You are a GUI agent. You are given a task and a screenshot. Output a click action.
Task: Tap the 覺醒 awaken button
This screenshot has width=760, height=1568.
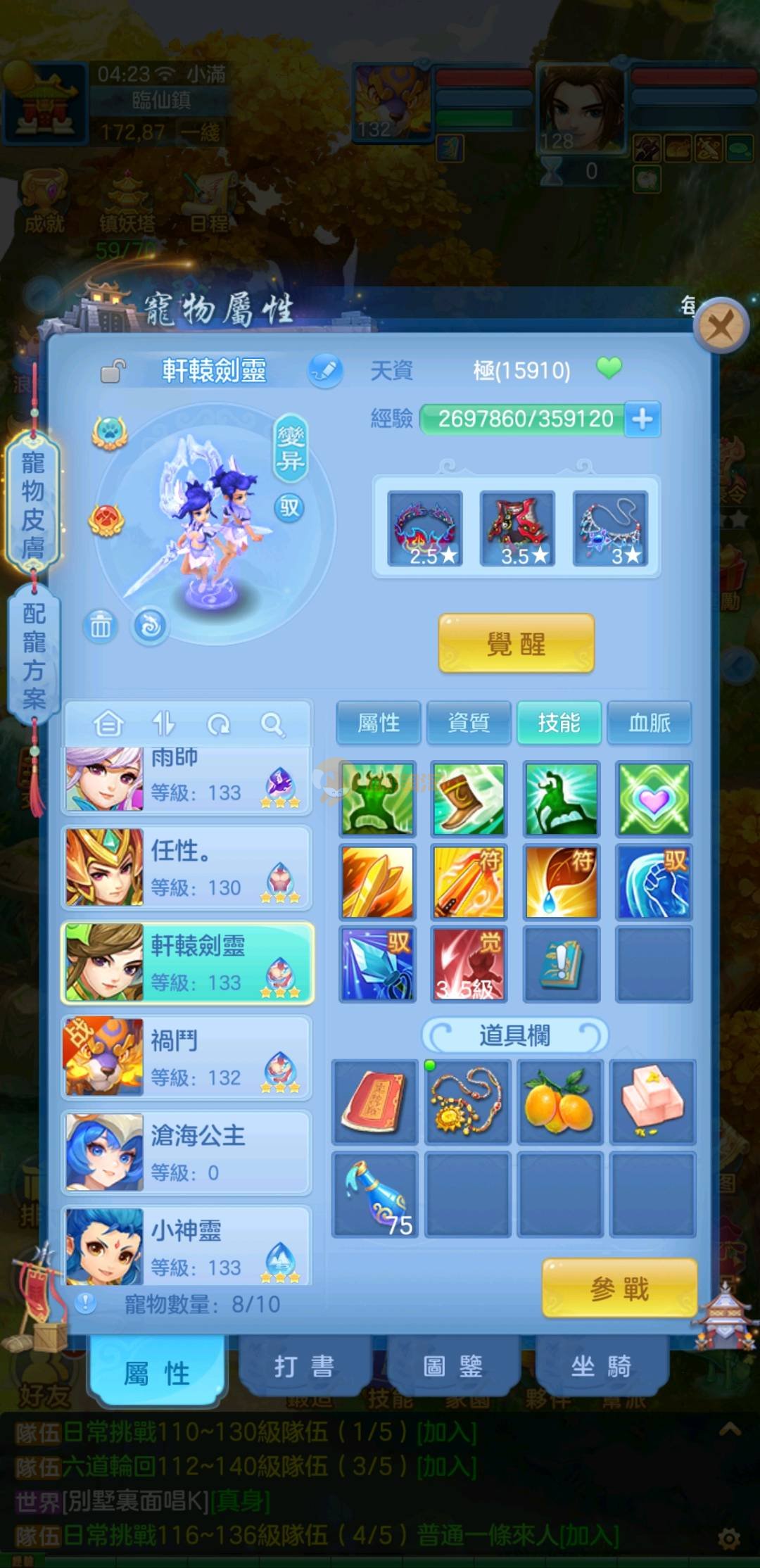click(517, 643)
